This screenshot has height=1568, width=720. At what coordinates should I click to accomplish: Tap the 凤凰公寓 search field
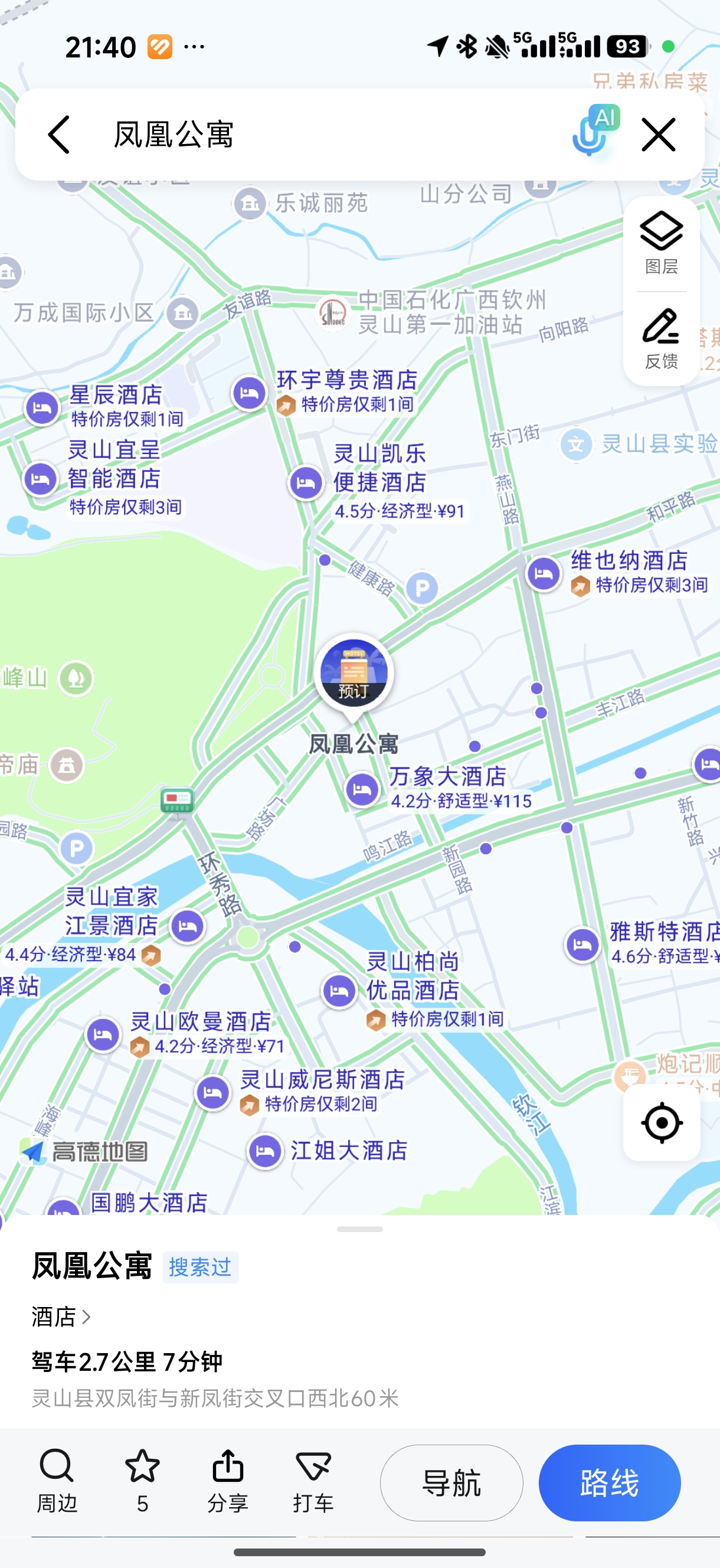[x=305, y=135]
